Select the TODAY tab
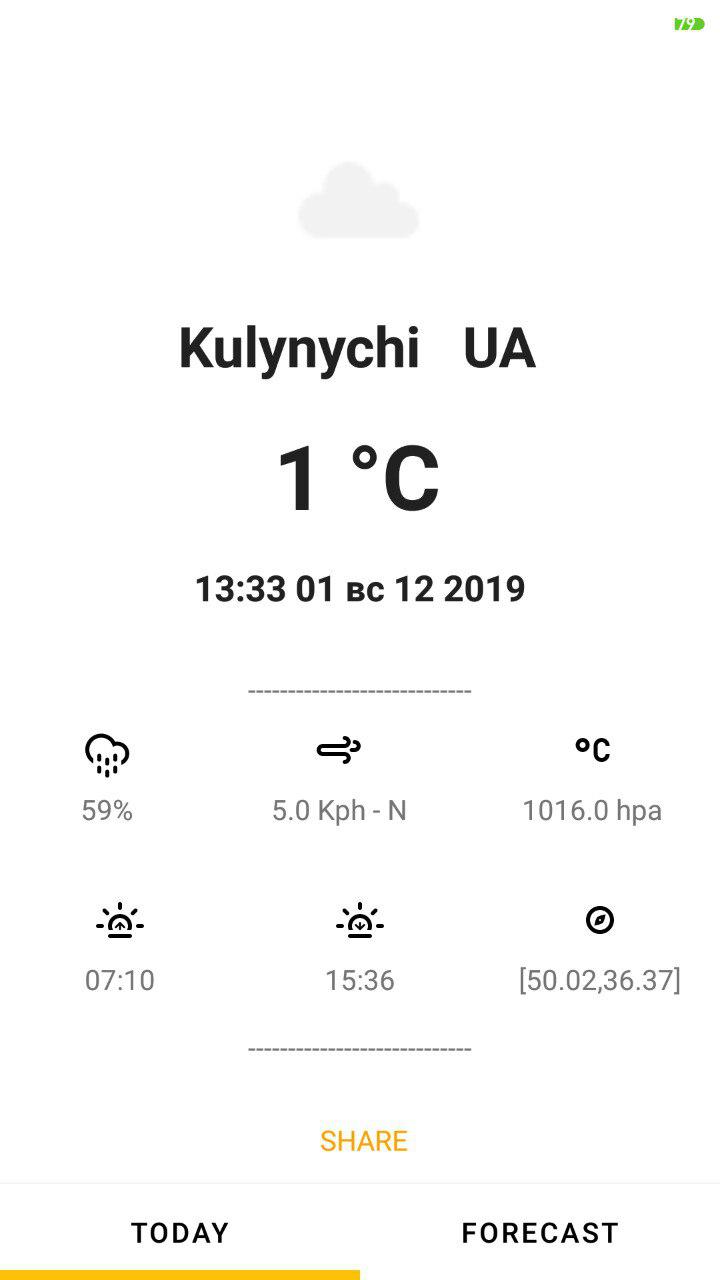Screen dimensions: 720x1280 pyautogui.click(x=180, y=1232)
